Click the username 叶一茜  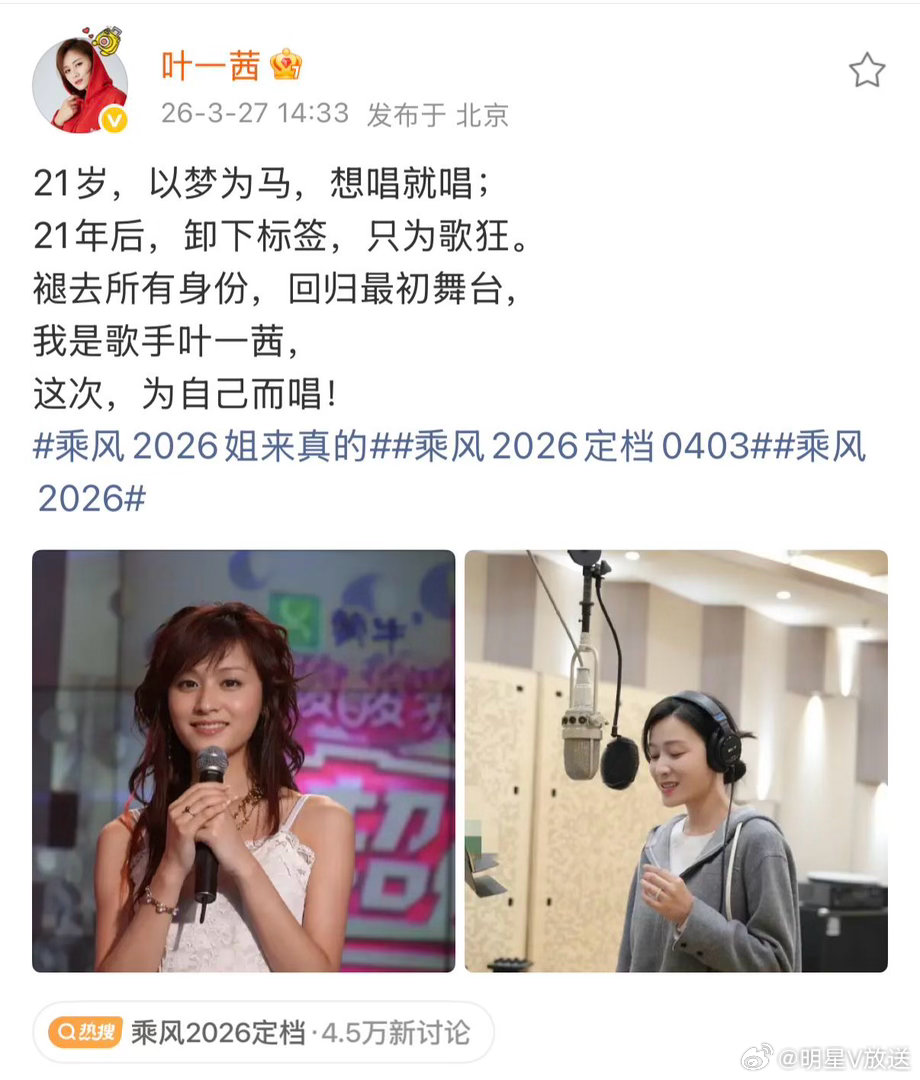click(209, 64)
